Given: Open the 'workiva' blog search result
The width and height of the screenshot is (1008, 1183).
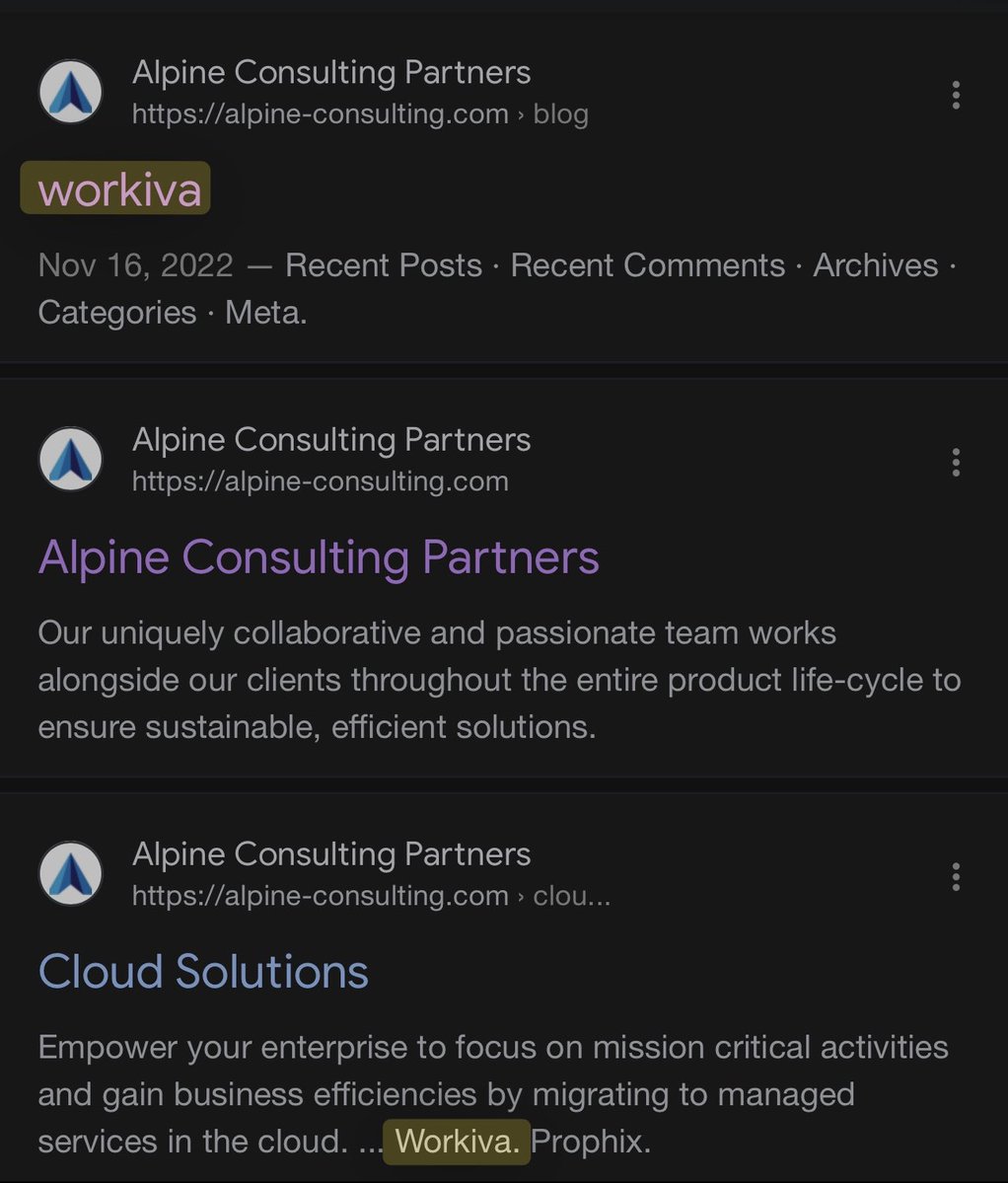Looking at the screenshot, I should tap(118, 189).
